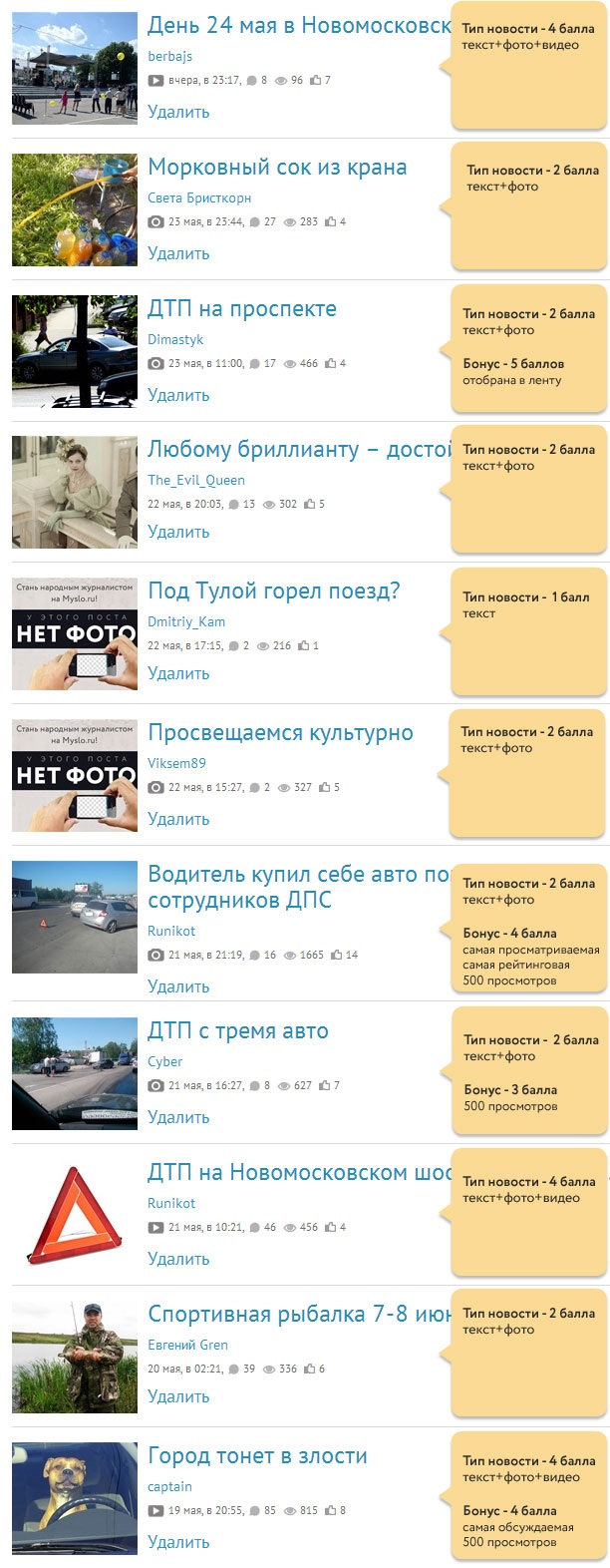
Task: Open the post 'Под Тулой горел поезд?'
Action: point(273,590)
